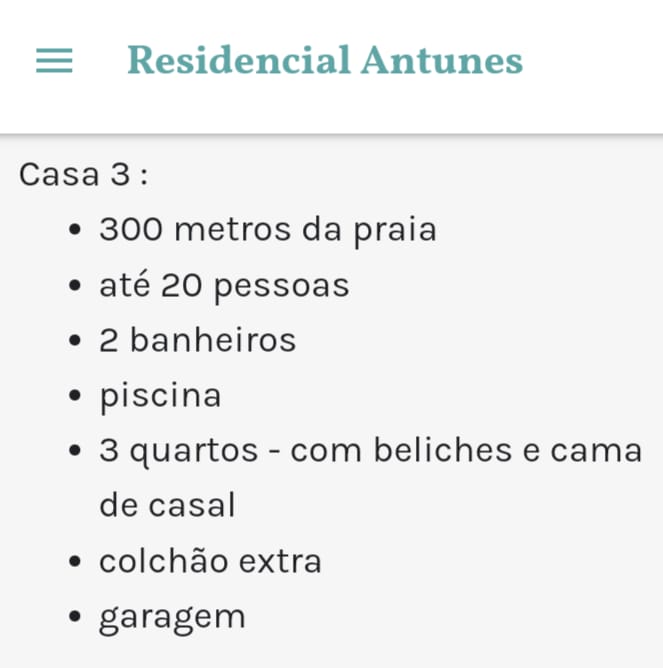Open the hamburger navigation menu
The height and width of the screenshot is (668, 663).
(54, 62)
